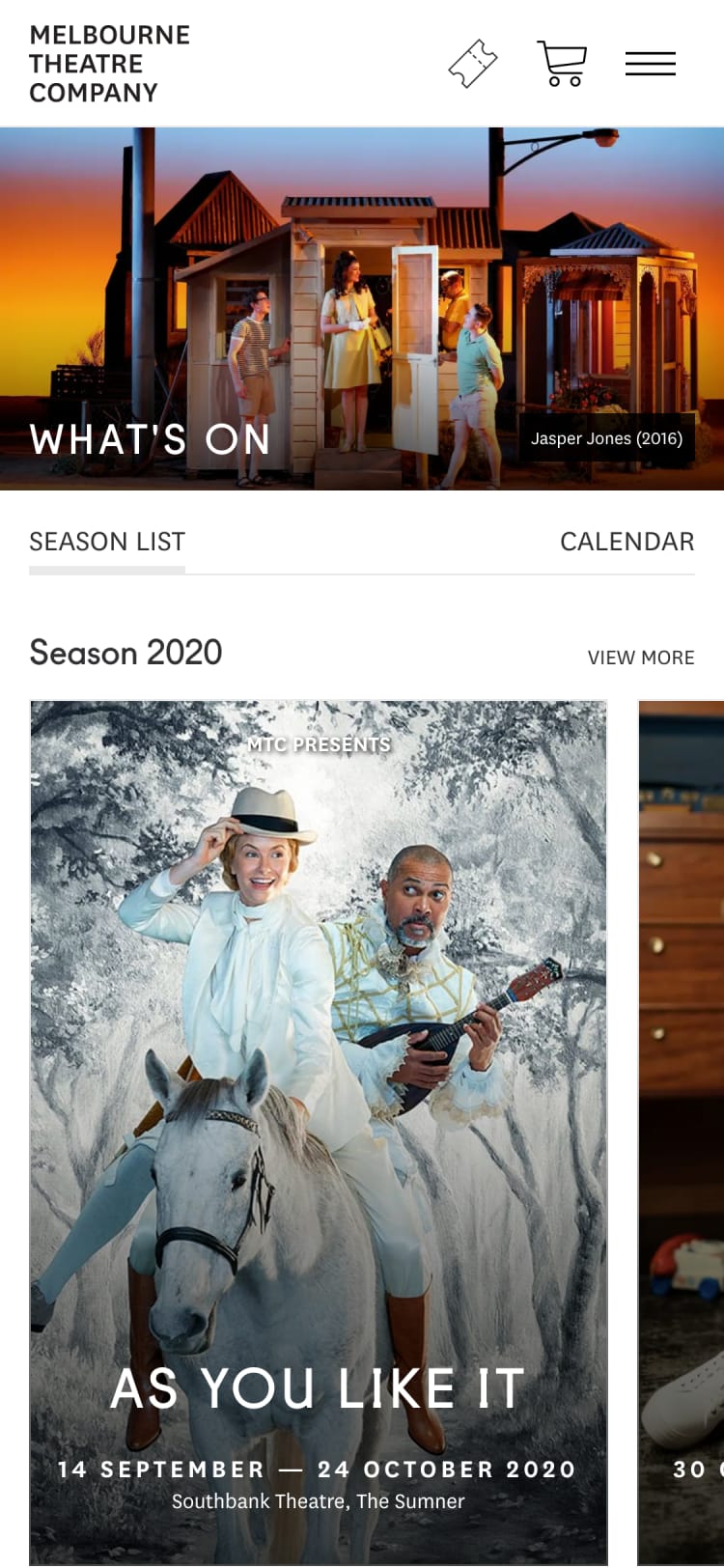
Task: Click the Jasper Jones (2016) caption
Action: pyautogui.click(x=606, y=438)
